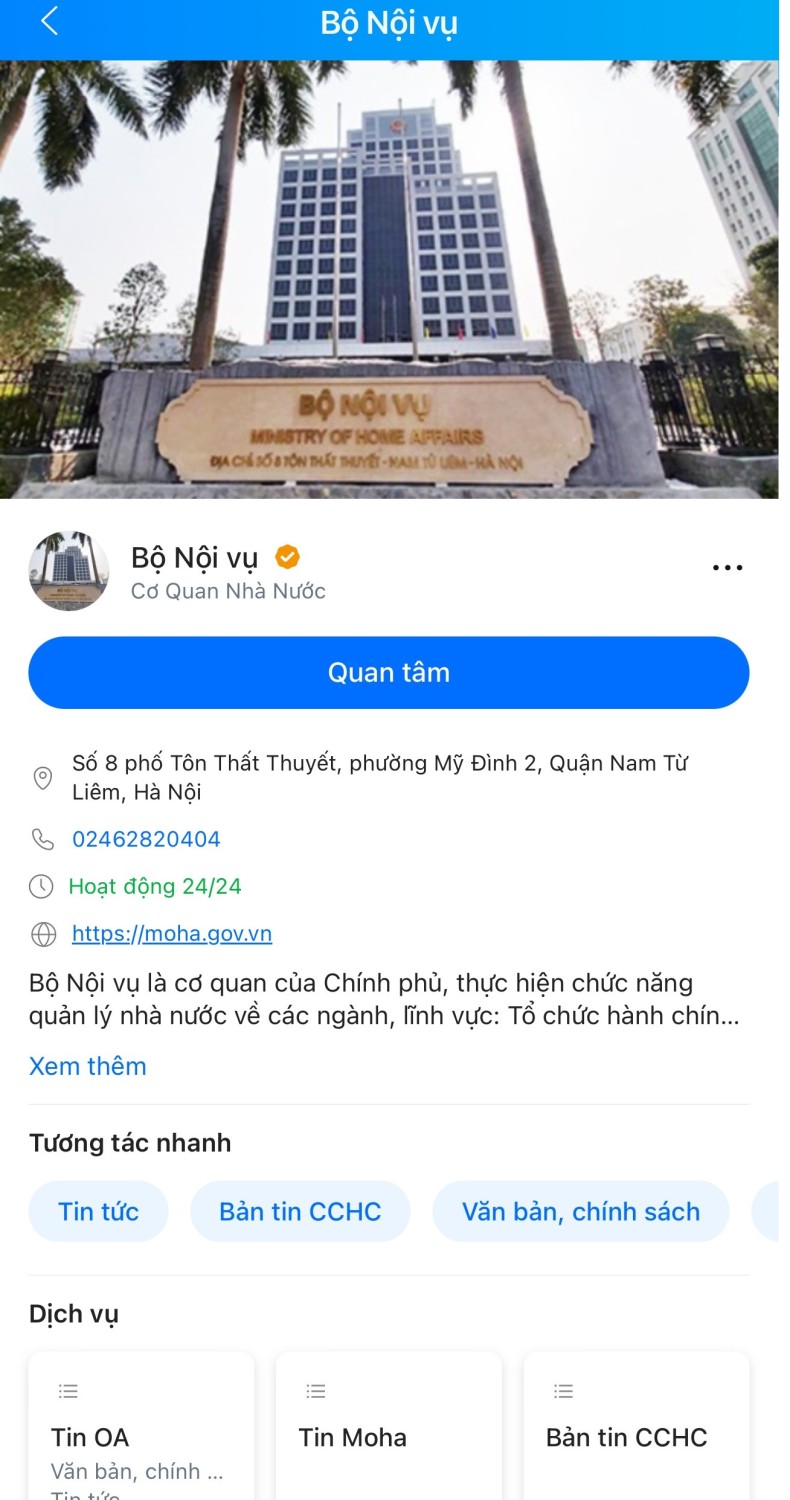
Task: Choose the Bản tin CCHC quick chip
Action: coord(300,1212)
